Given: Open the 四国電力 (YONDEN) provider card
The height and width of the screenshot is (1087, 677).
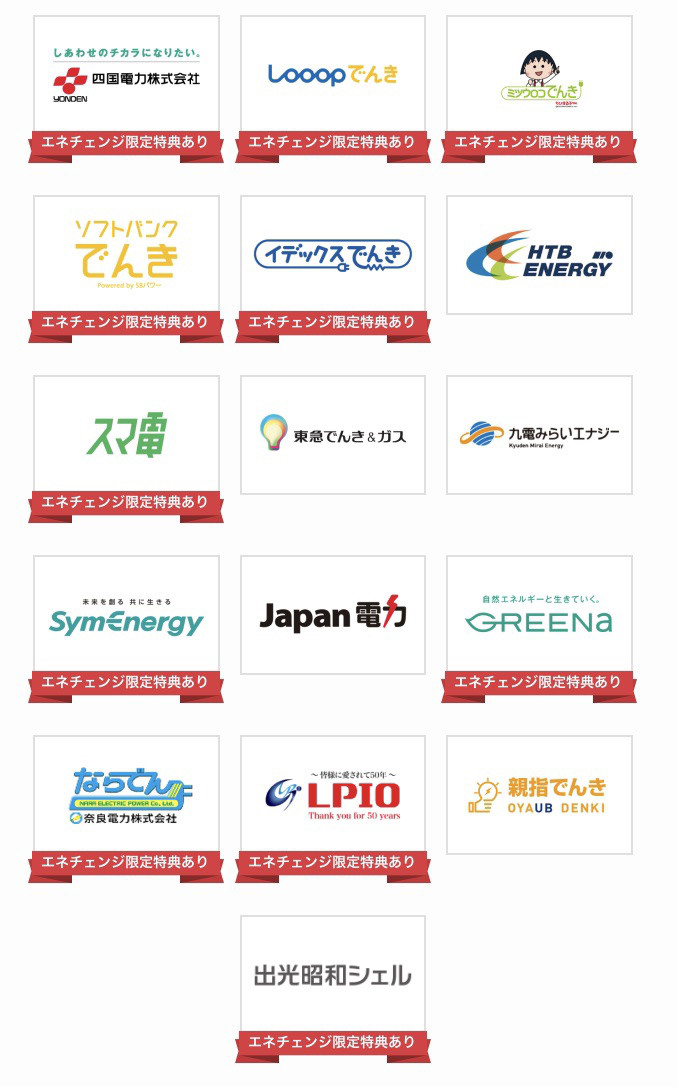Looking at the screenshot, I should click(126, 76).
